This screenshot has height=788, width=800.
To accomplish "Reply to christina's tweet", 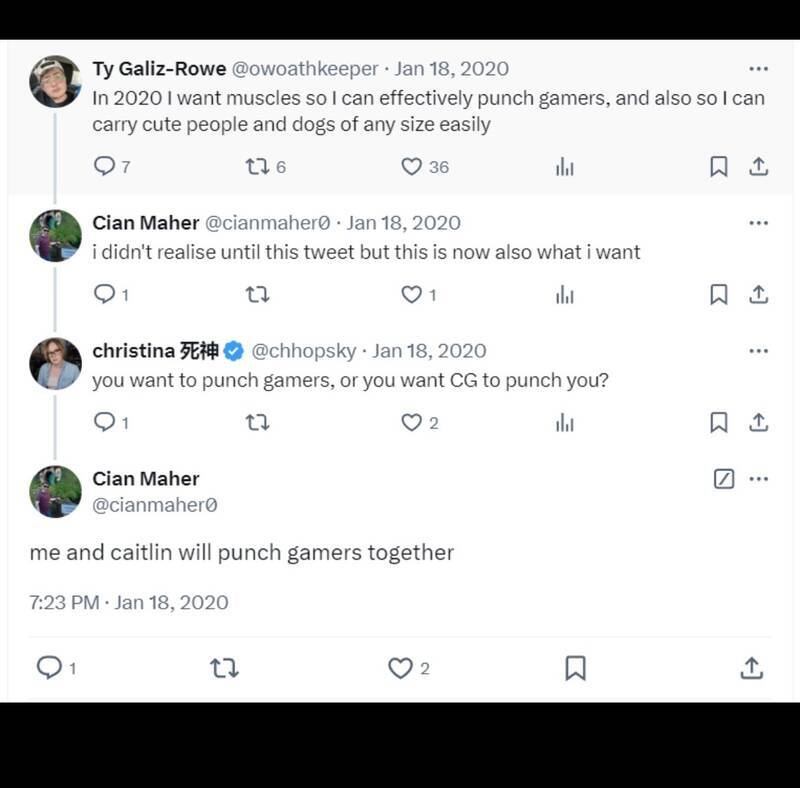I will click(x=104, y=422).
